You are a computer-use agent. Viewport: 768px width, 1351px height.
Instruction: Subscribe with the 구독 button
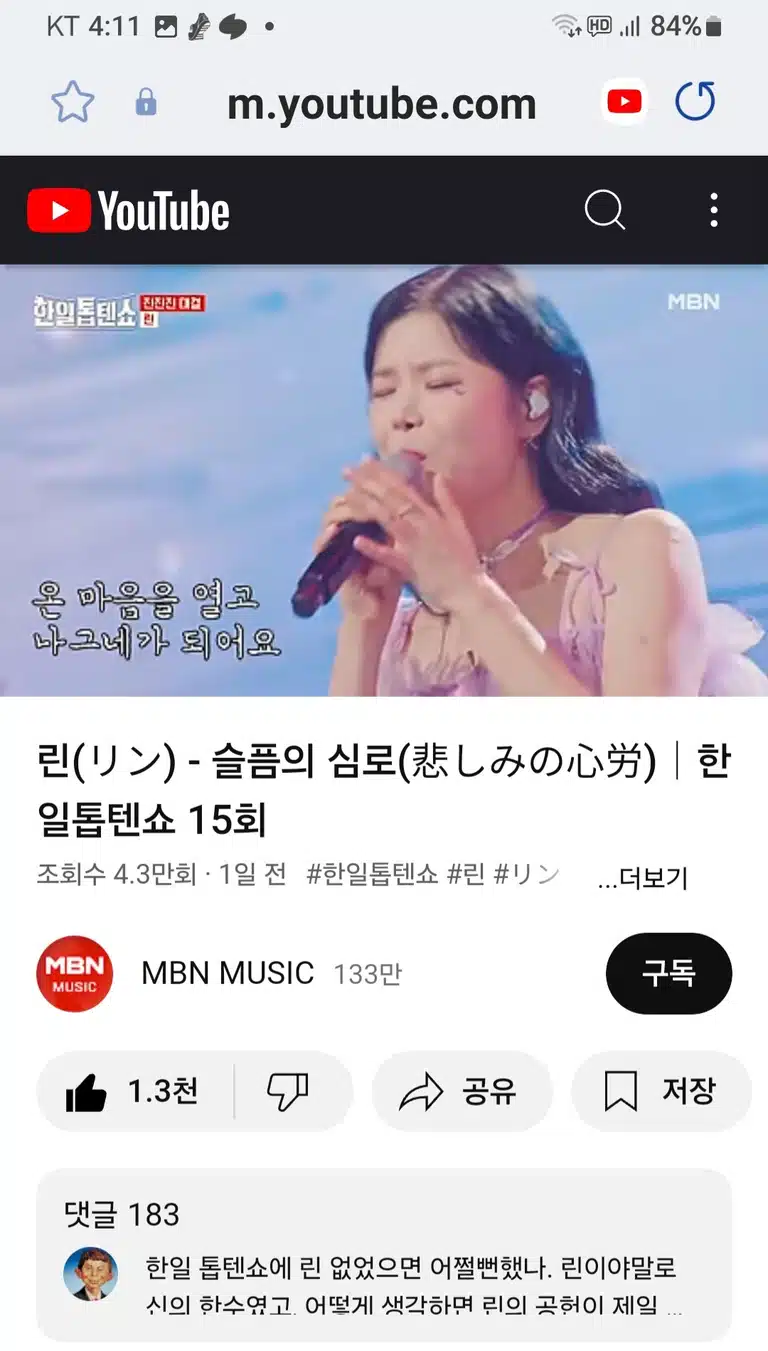click(669, 973)
